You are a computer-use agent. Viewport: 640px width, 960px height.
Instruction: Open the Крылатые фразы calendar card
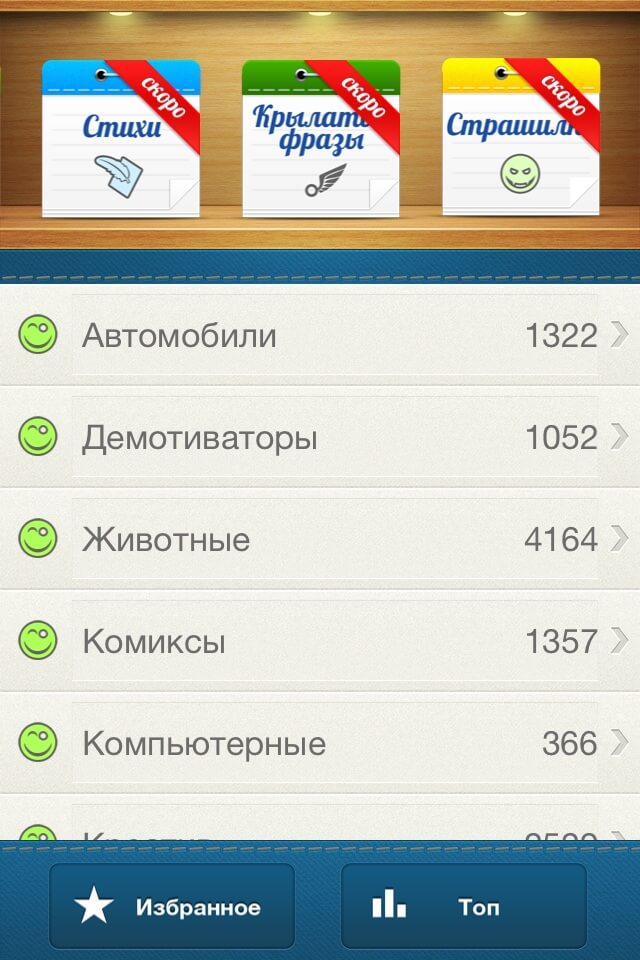click(x=320, y=138)
